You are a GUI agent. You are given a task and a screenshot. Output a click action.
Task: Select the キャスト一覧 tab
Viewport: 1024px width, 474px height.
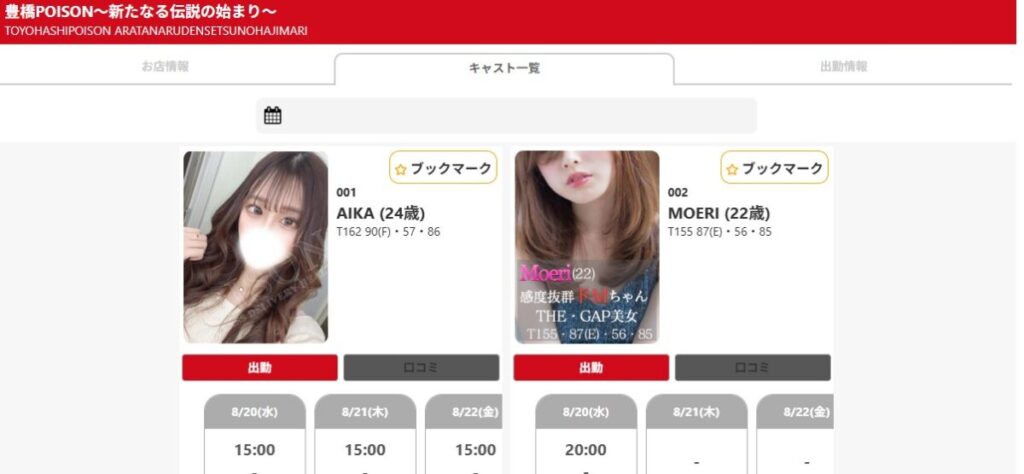point(504,68)
